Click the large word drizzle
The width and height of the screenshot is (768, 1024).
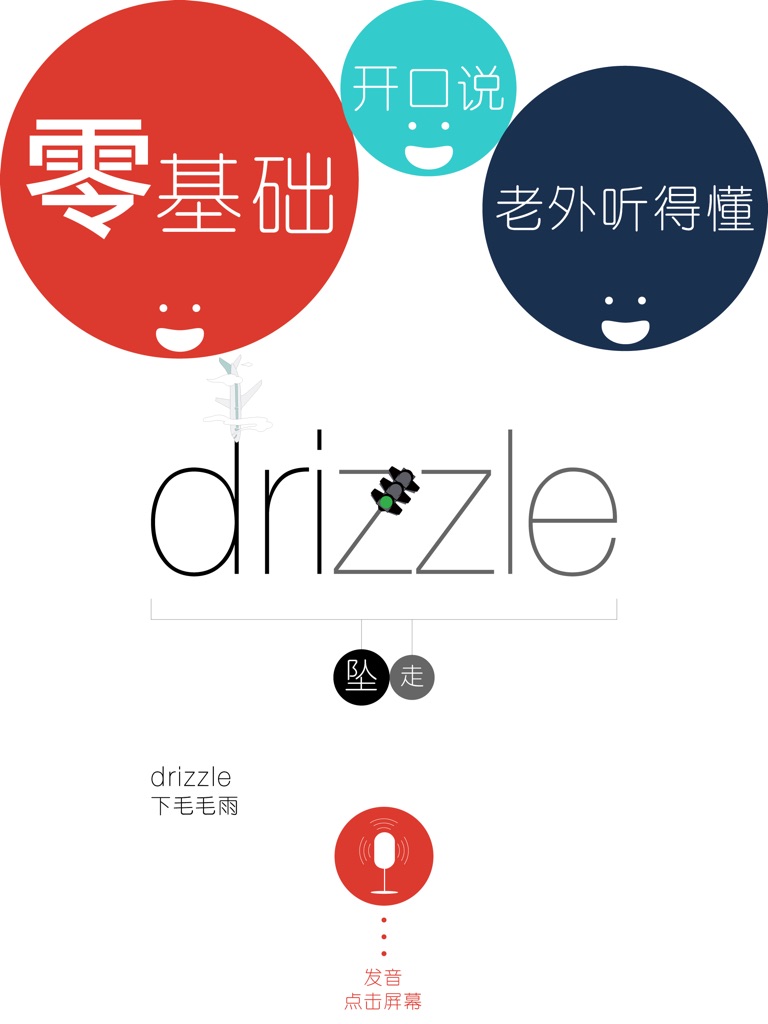click(x=384, y=510)
